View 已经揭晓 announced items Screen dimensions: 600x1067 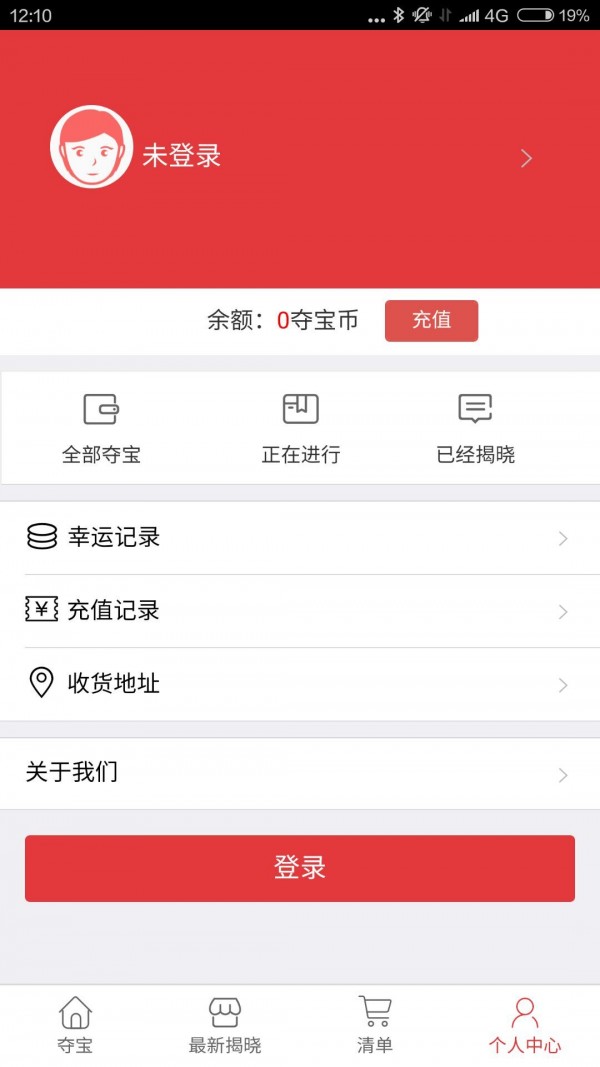tap(476, 428)
